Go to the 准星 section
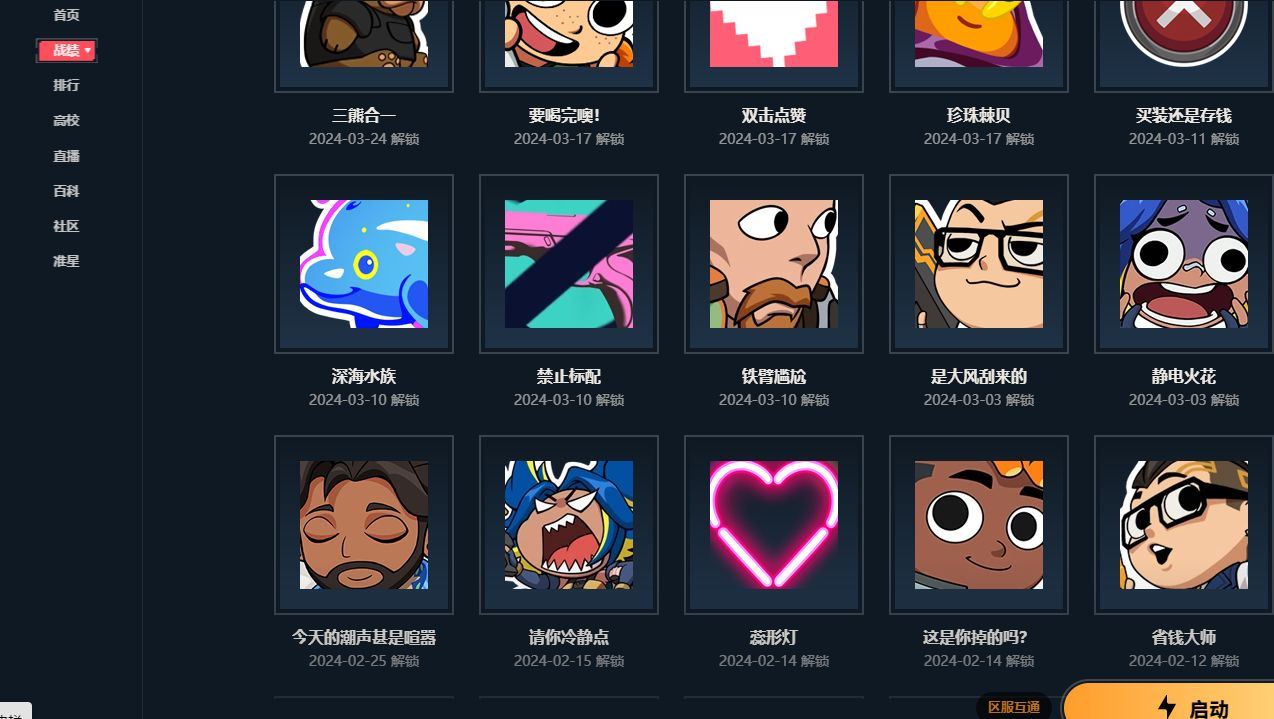1274x719 pixels. click(66, 261)
